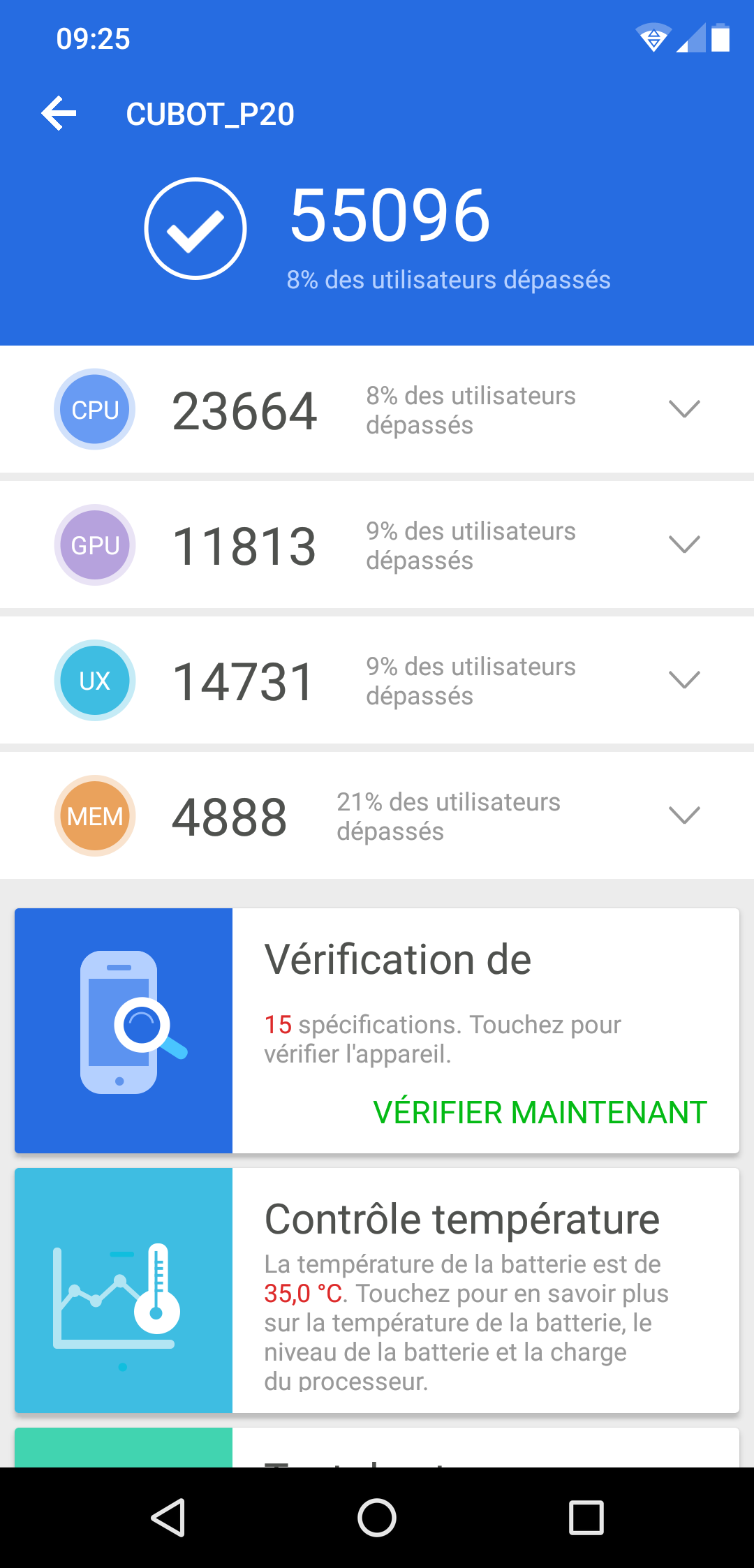Go back using the top-left arrow
This screenshot has height=1568, width=754.
(x=59, y=114)
